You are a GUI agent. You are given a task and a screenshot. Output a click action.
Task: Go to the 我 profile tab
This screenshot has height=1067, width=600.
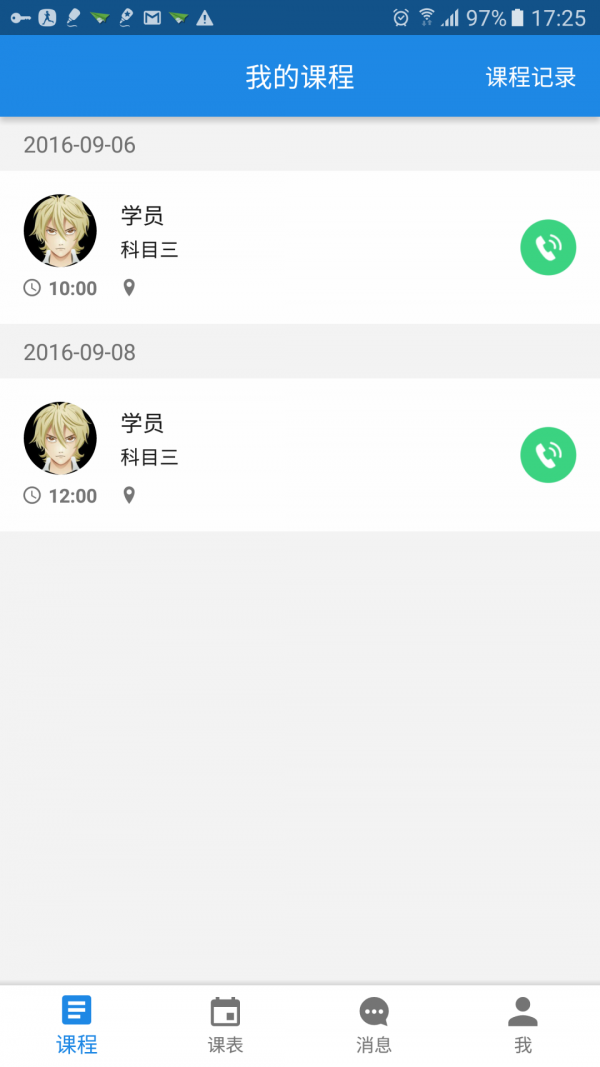pyautogui.click(x=523, y=1025)
